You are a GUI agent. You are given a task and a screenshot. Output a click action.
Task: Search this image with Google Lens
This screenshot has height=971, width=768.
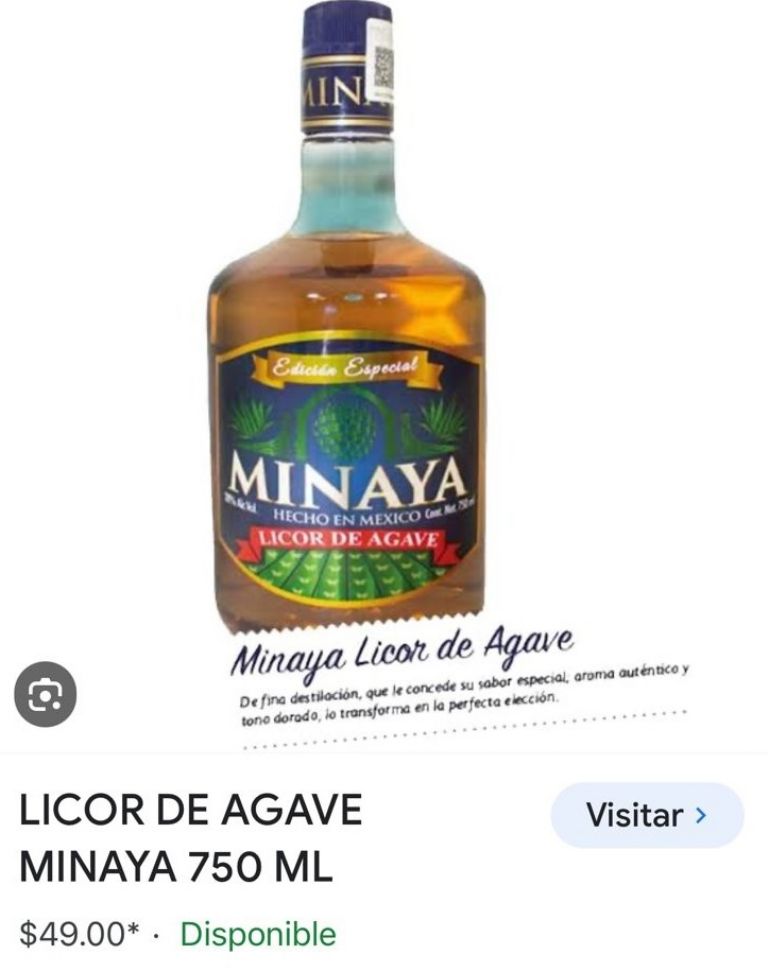pos(45,693)
